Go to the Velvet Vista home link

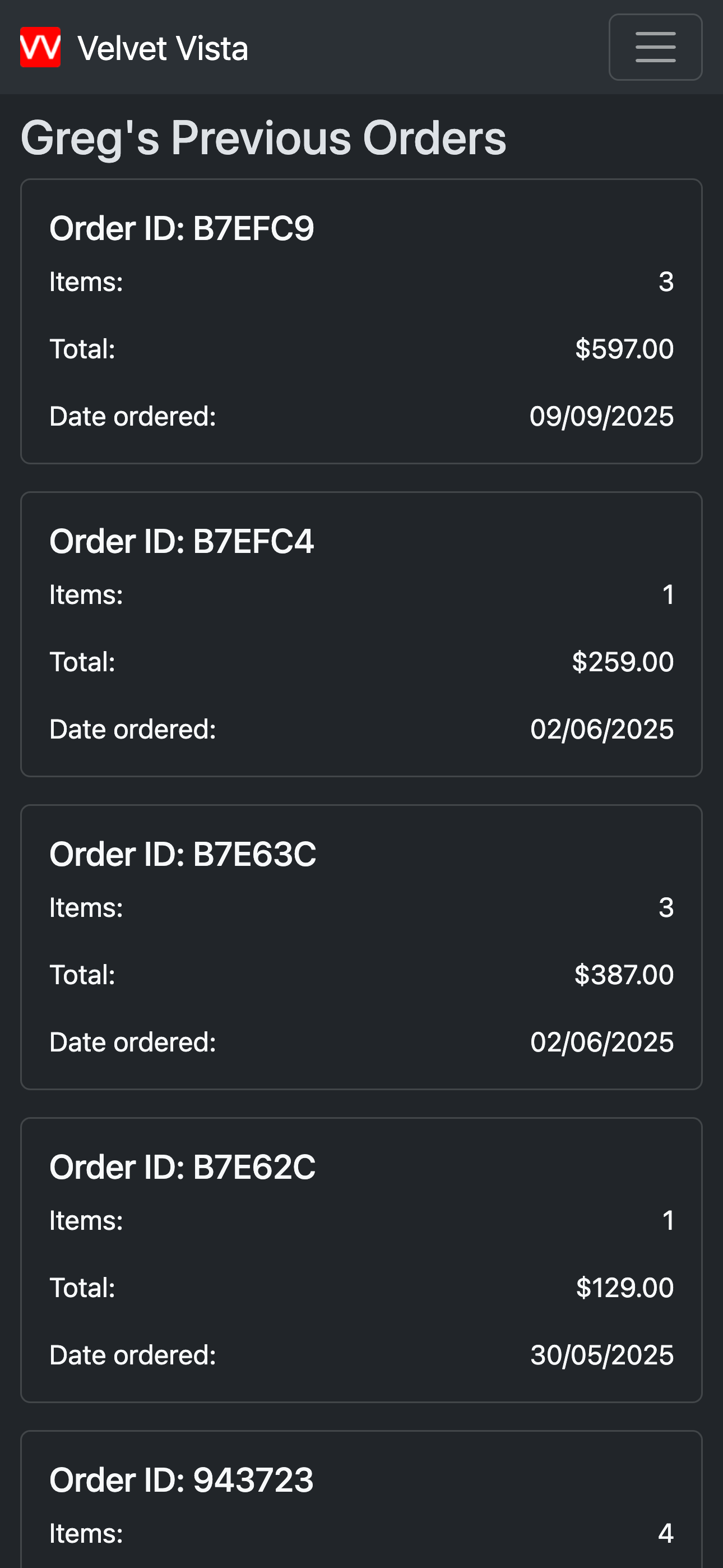pyautogui.click(x=134, y=48)
